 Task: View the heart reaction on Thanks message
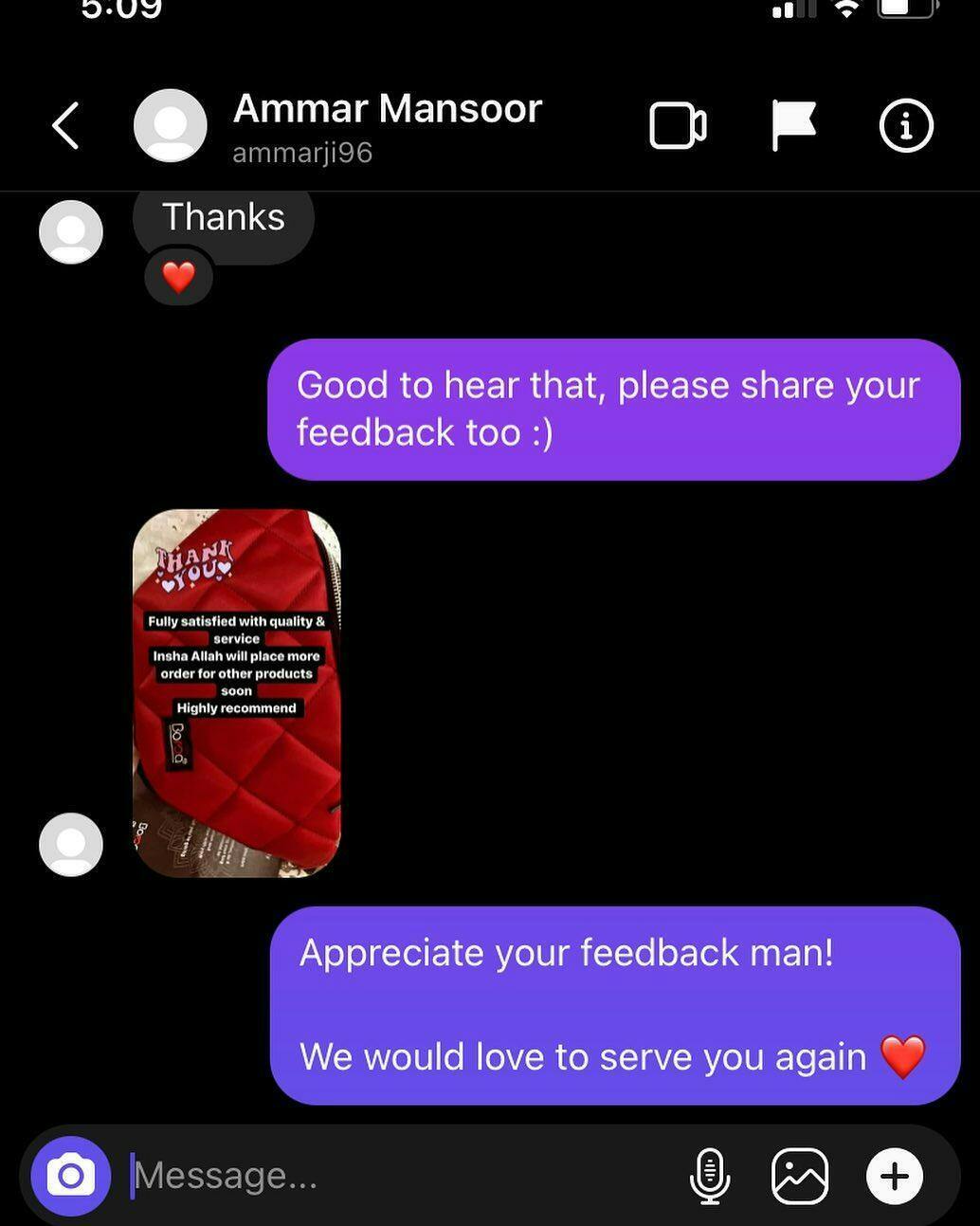(178, 278)
